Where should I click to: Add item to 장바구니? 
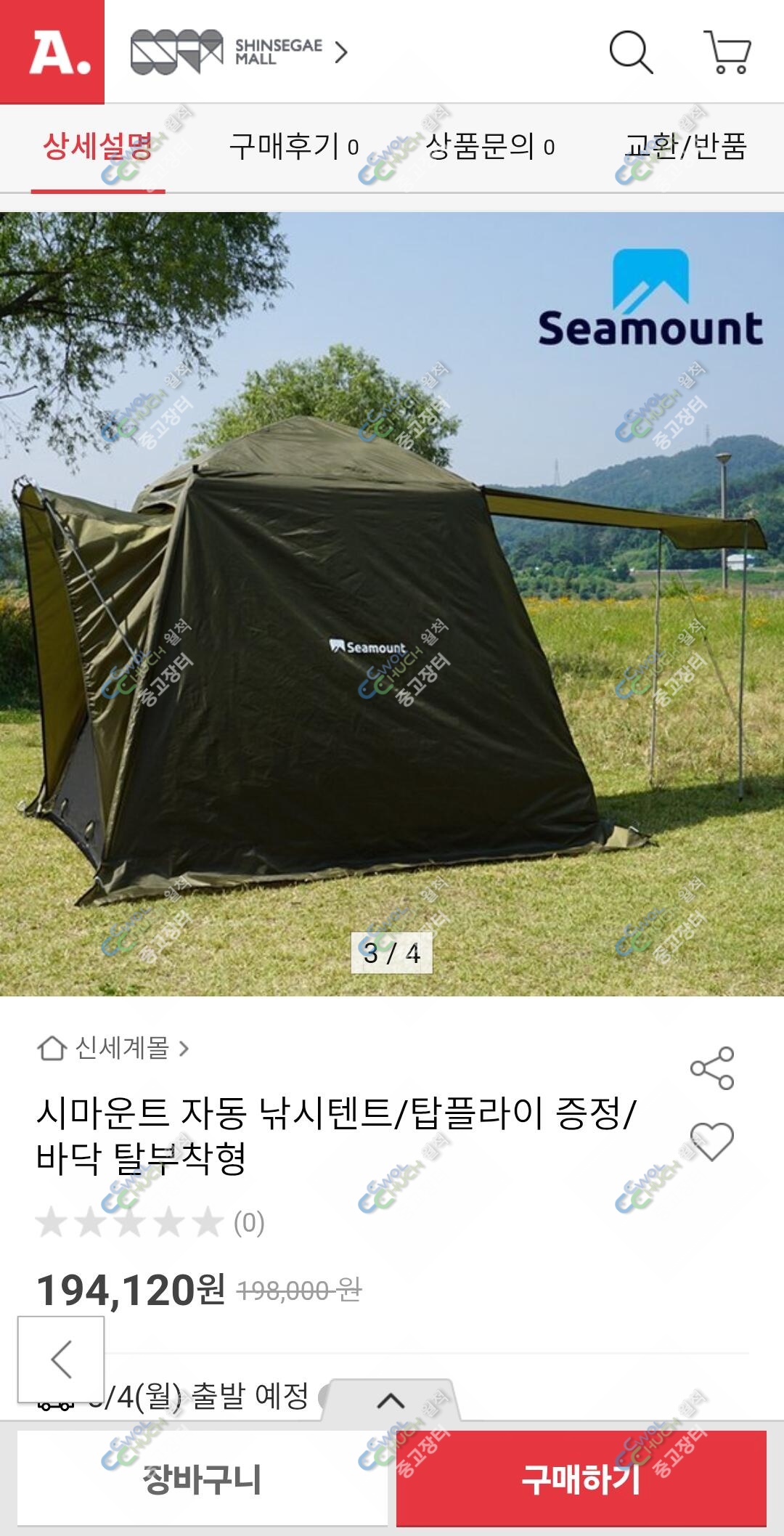coord(203,1479)
